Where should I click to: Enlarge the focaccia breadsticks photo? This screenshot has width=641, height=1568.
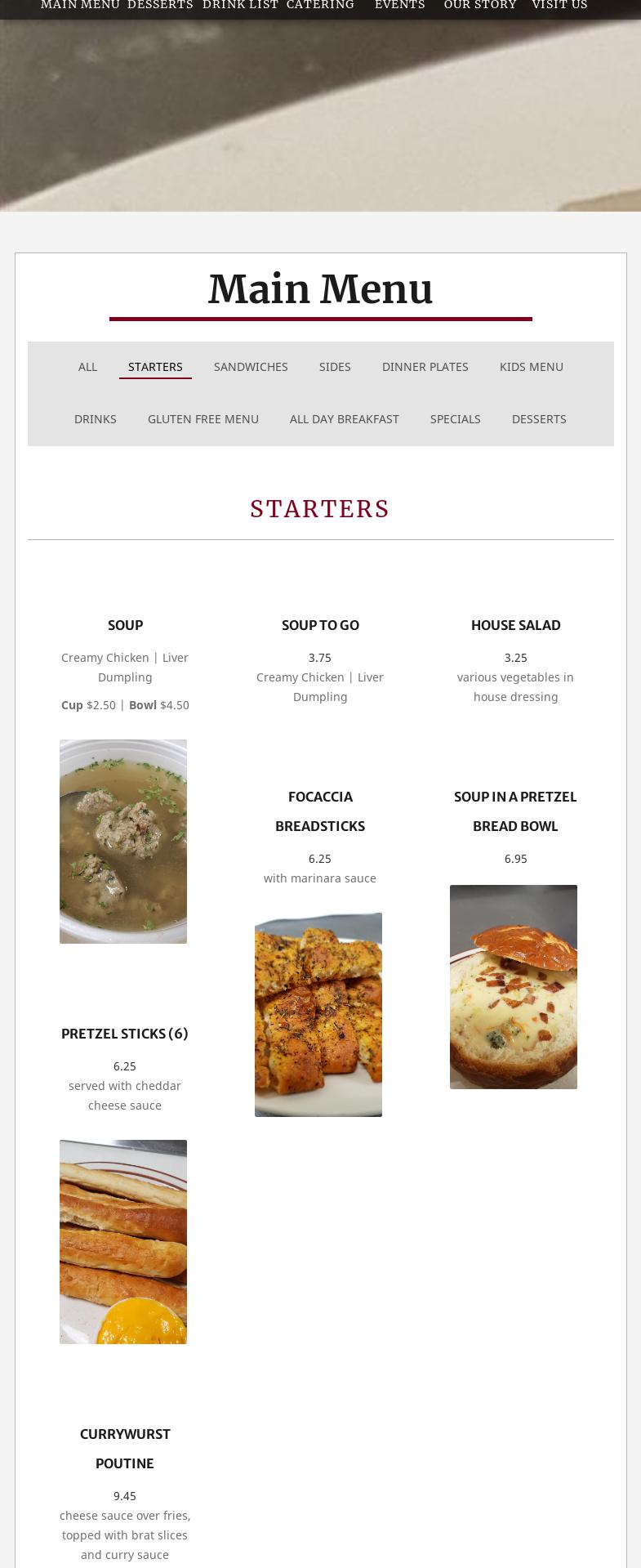(x=318, y=1015)
